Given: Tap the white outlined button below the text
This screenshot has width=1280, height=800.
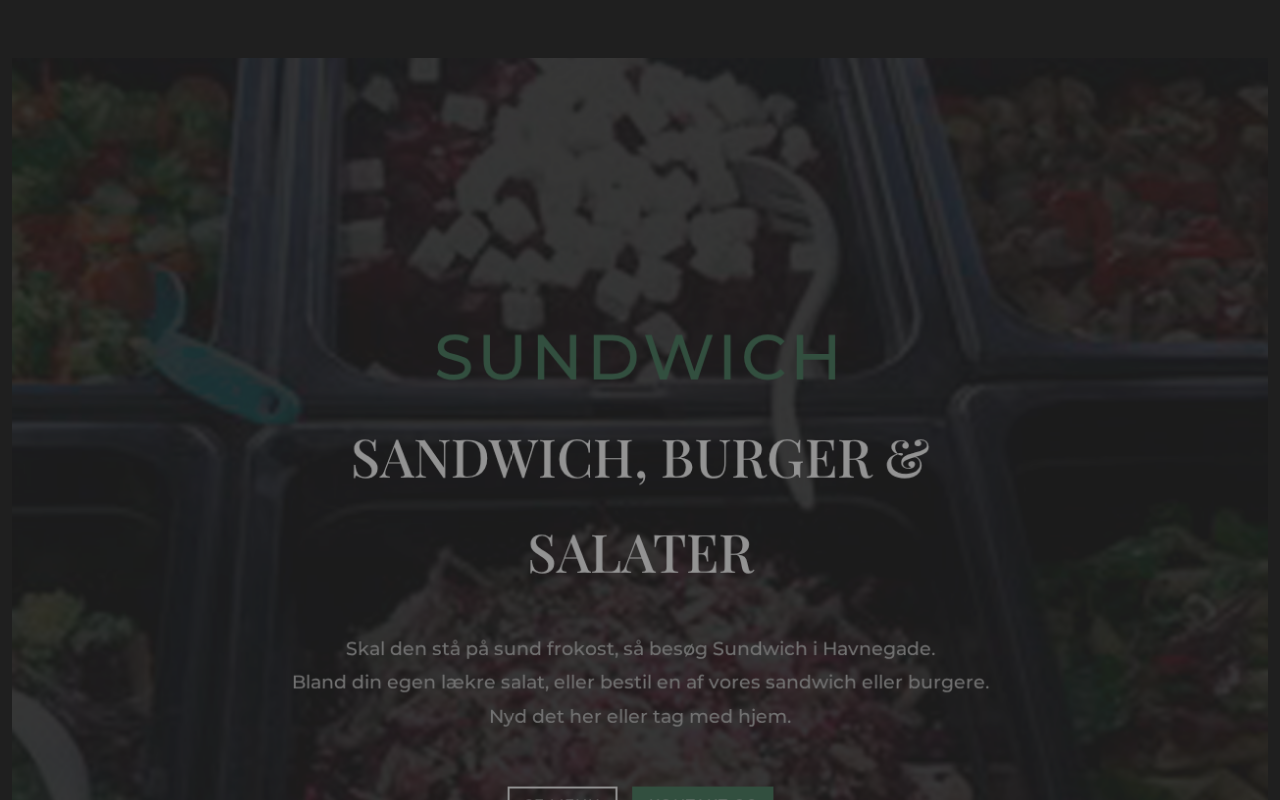Looking at the screenshot, I should click(562, 794).
